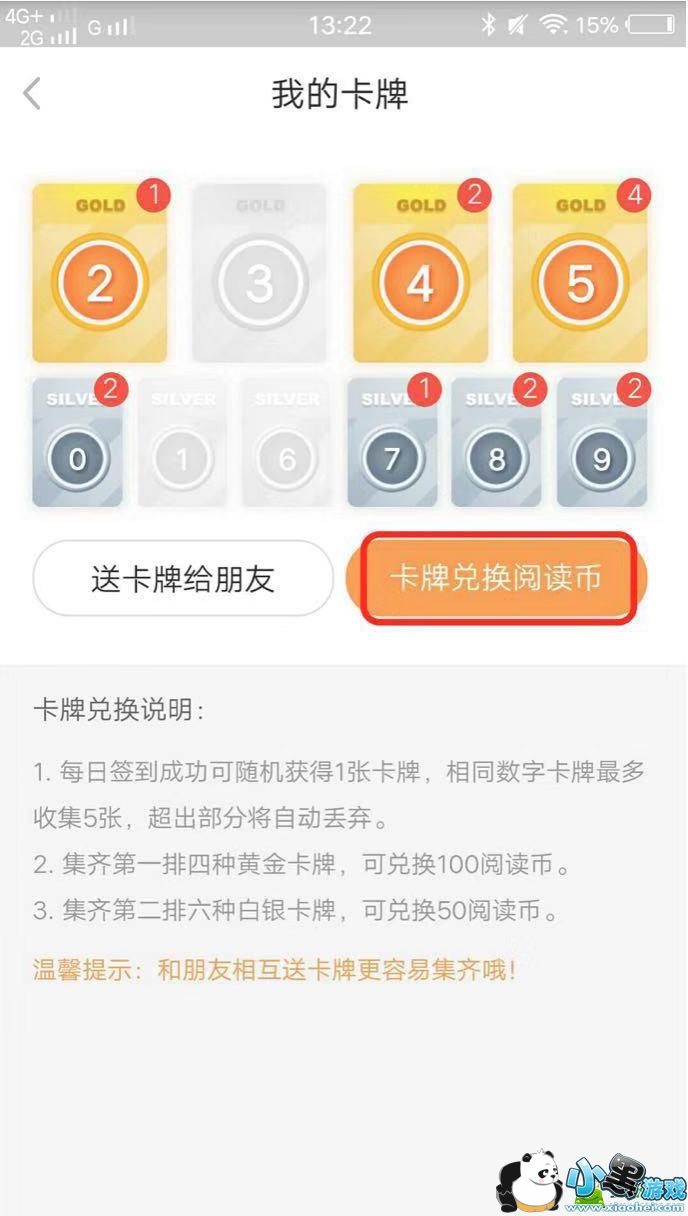Select the gold card number 4

pyautogui.click(x=420, y=273)
